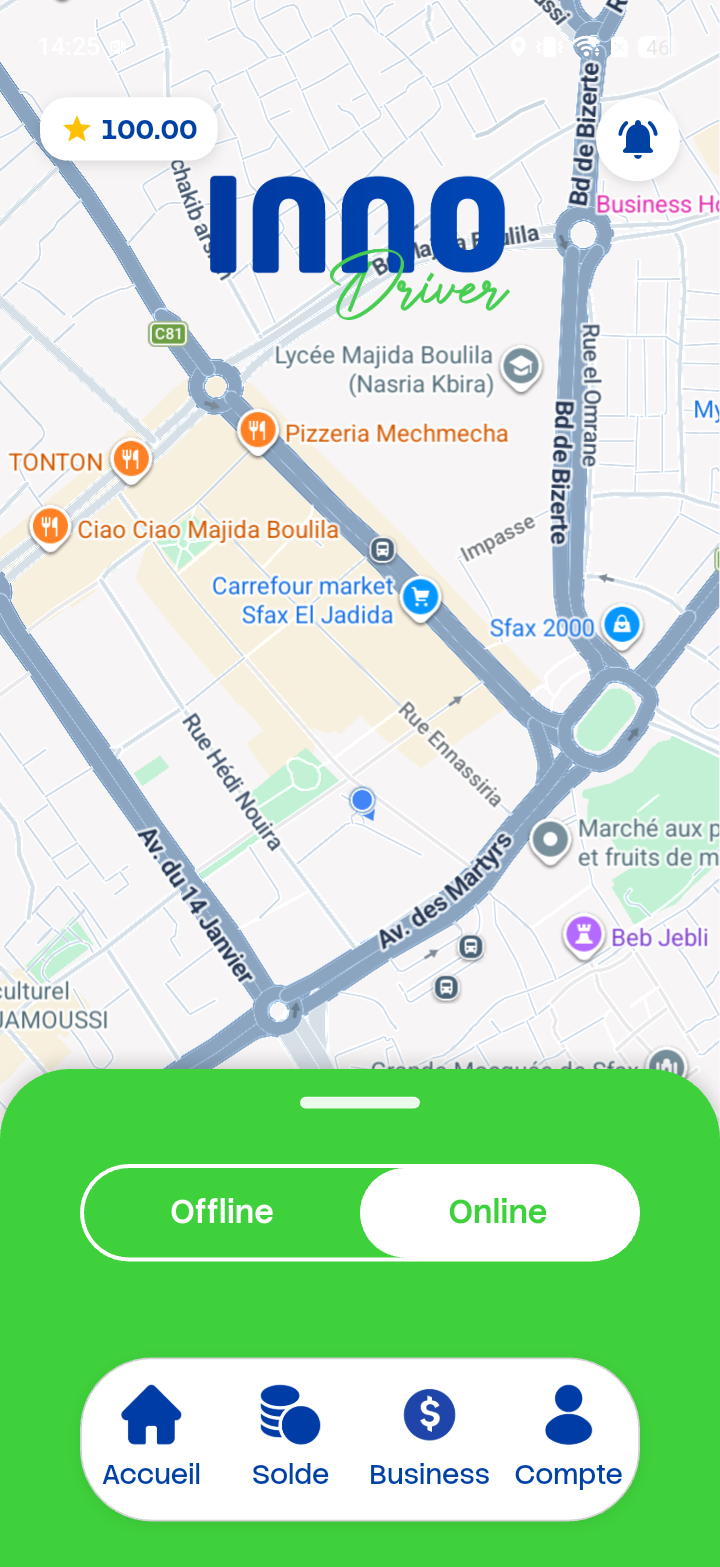Select the Pizzeria Mechmecha map pin
This screenshot has width=720, height=1567.
[257, 431]
